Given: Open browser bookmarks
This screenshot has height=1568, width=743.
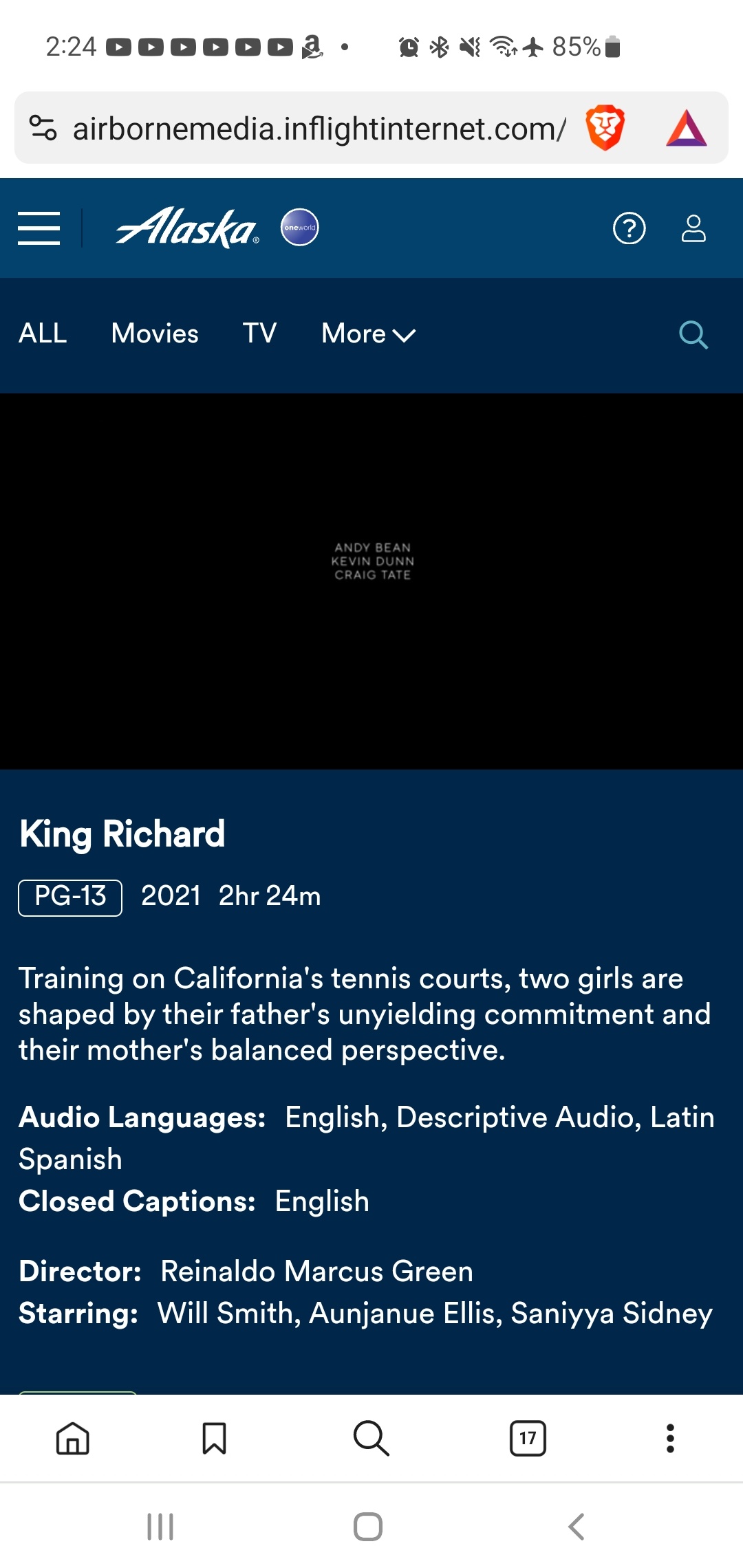Looking at the screenshot, I should [x=214, y=1438].
